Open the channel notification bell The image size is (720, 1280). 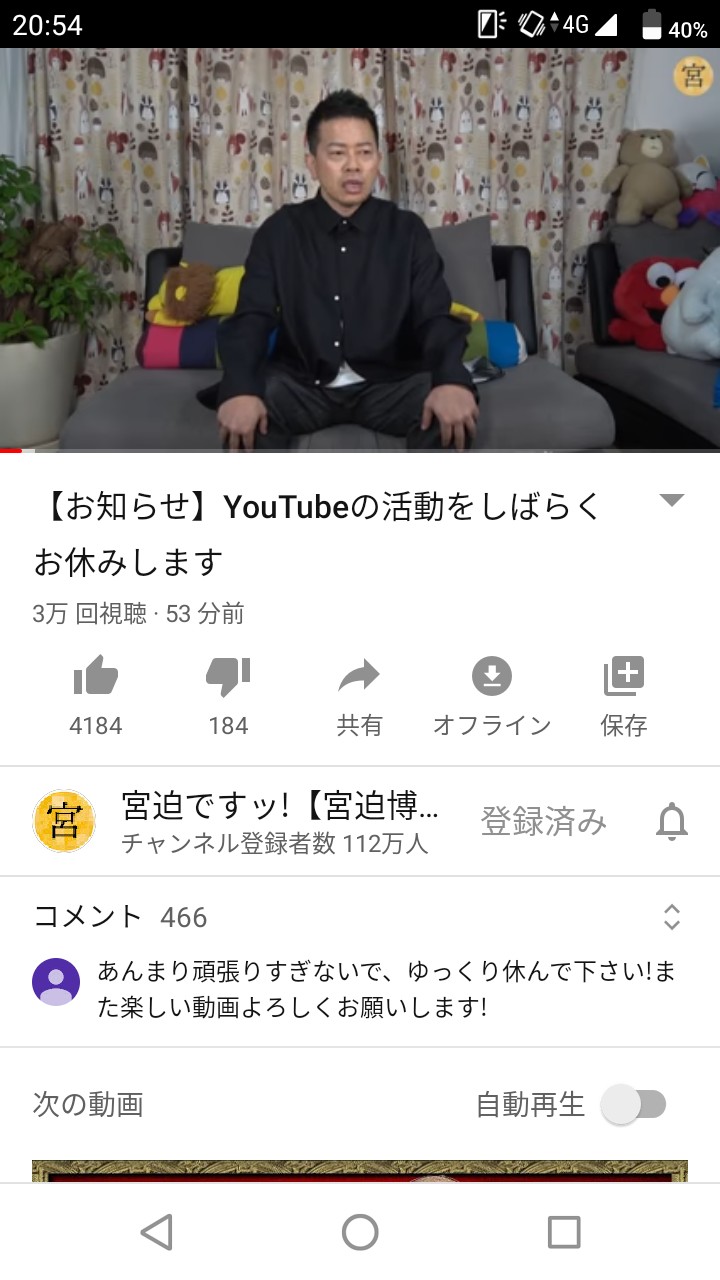click(x=672, y=822)
